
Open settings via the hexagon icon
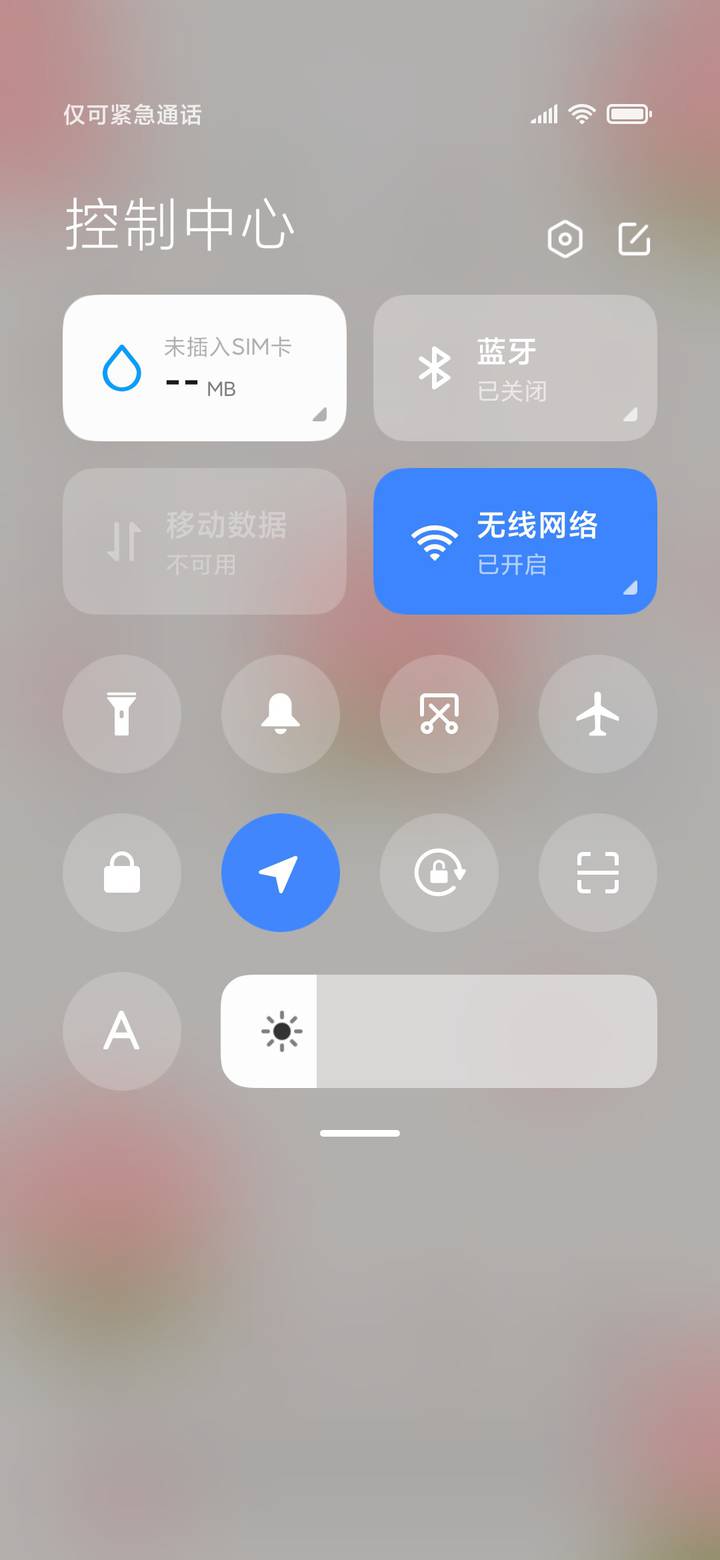(x=565, y=239)
